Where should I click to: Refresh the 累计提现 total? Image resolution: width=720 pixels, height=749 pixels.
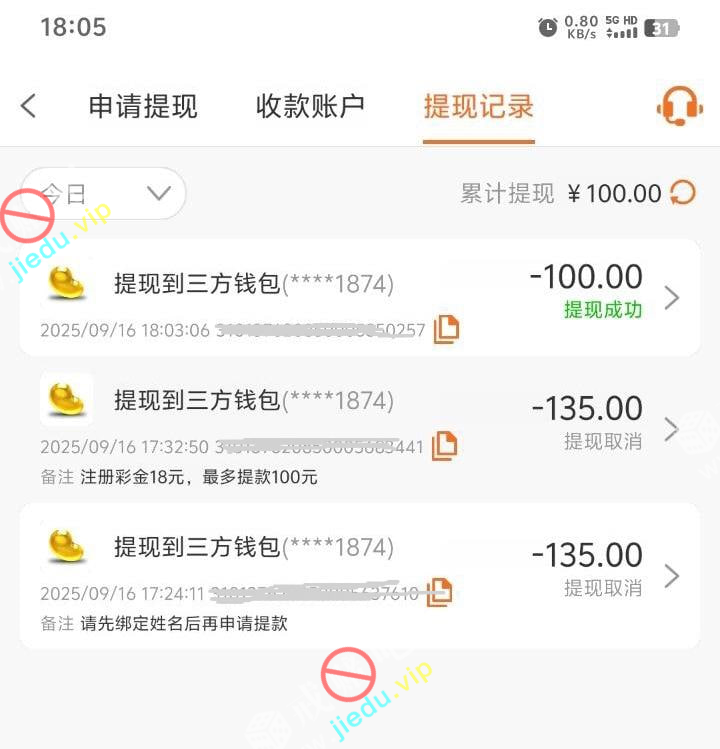coord(683,193)
